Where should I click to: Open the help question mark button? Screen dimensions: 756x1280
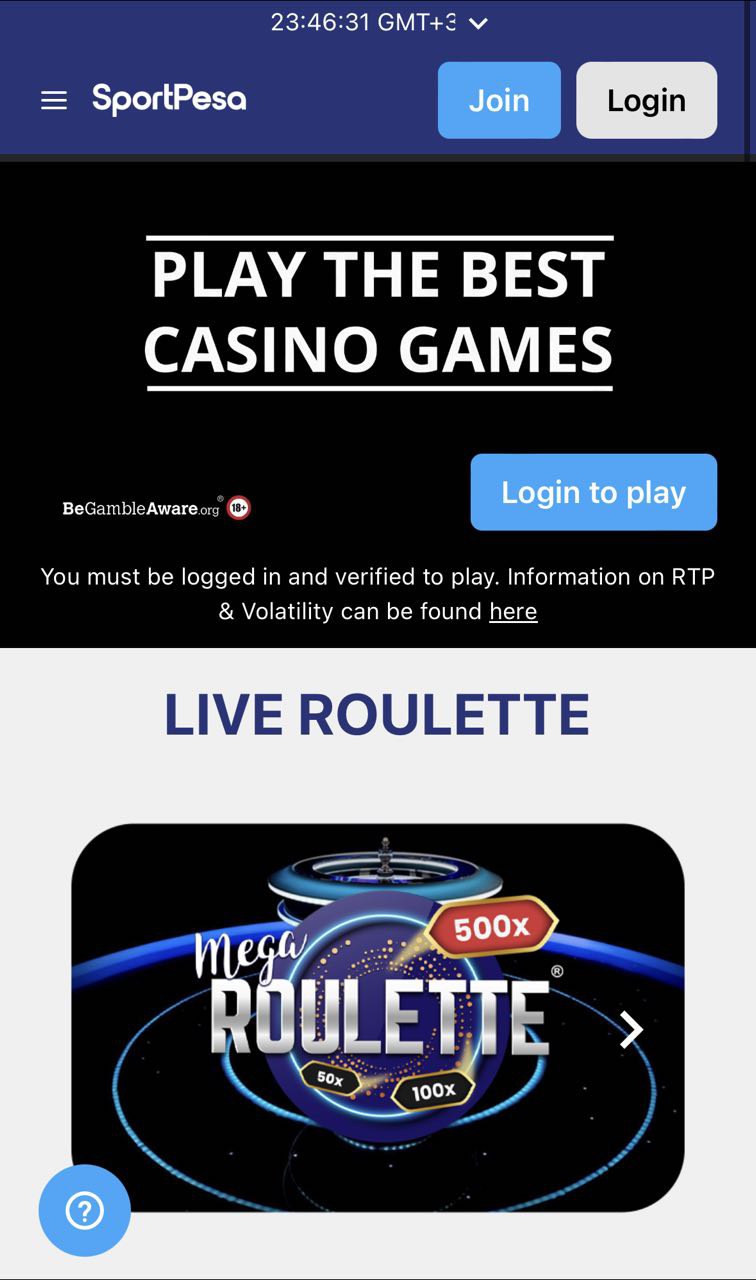tap(85, 1211)
